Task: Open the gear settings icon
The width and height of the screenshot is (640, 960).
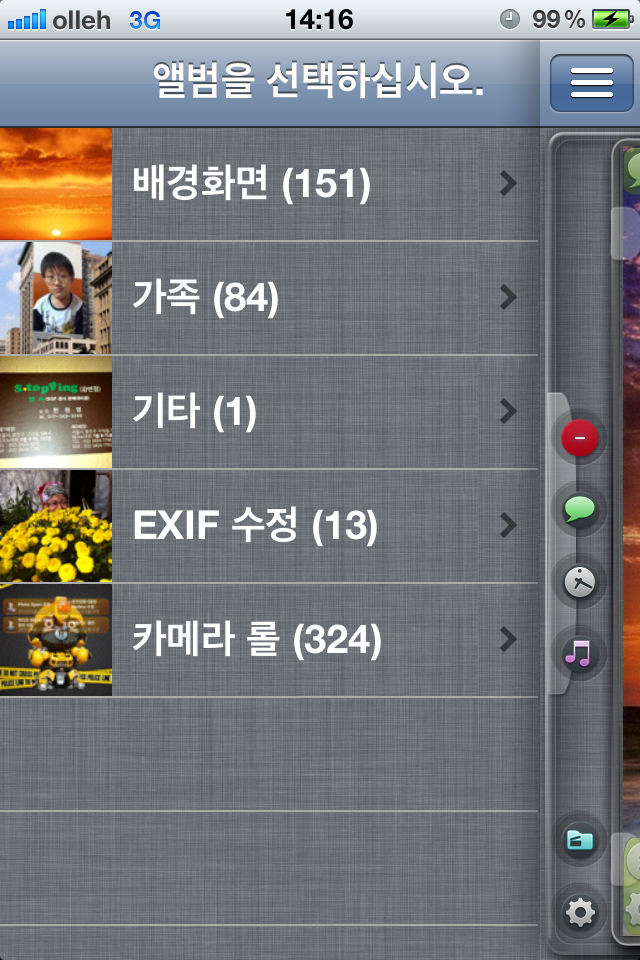Action: pyautogui.click(x=581, y=912)
